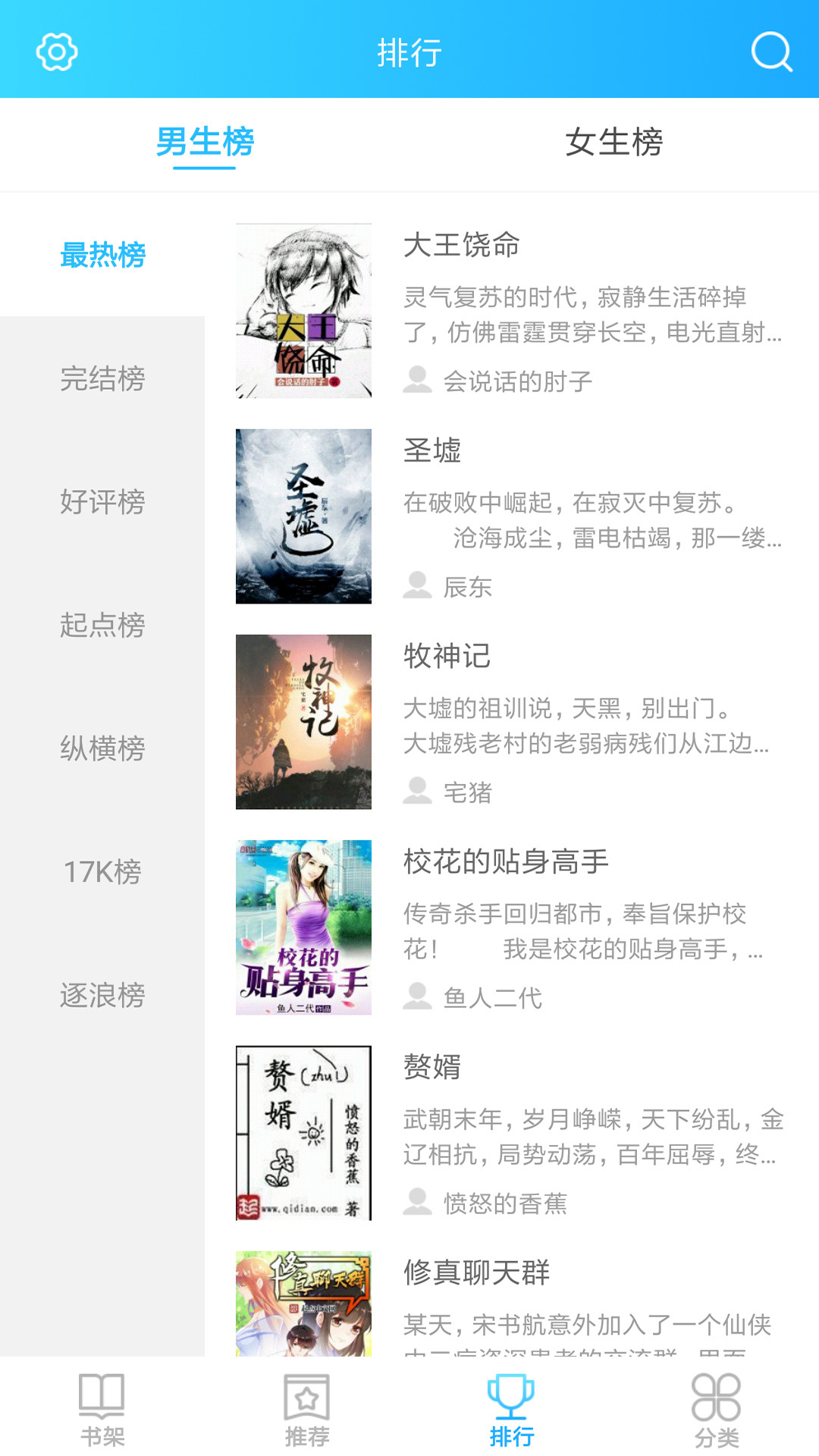Switch to the 17K榜 ranking
This screenshot has width=819, height=1456.
tap(102, 872)
